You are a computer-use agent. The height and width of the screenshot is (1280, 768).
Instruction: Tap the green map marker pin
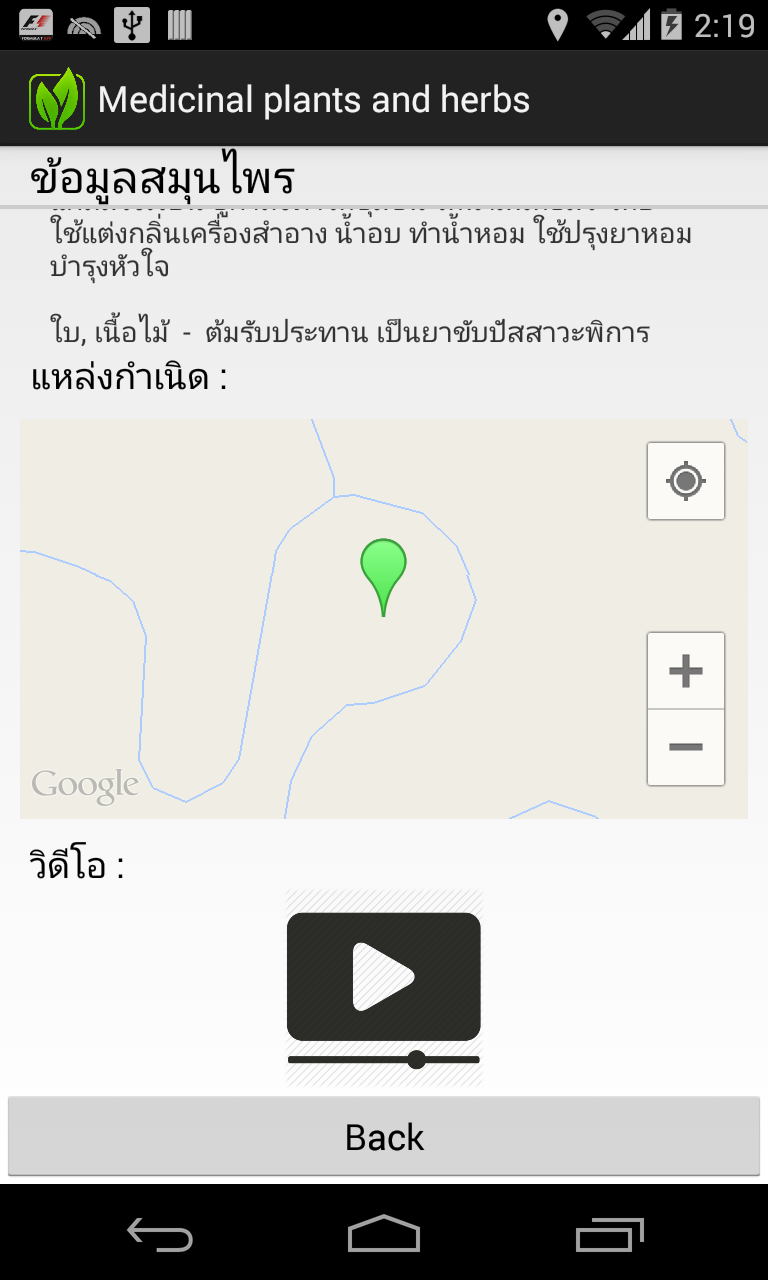click(x=383, y=570)
